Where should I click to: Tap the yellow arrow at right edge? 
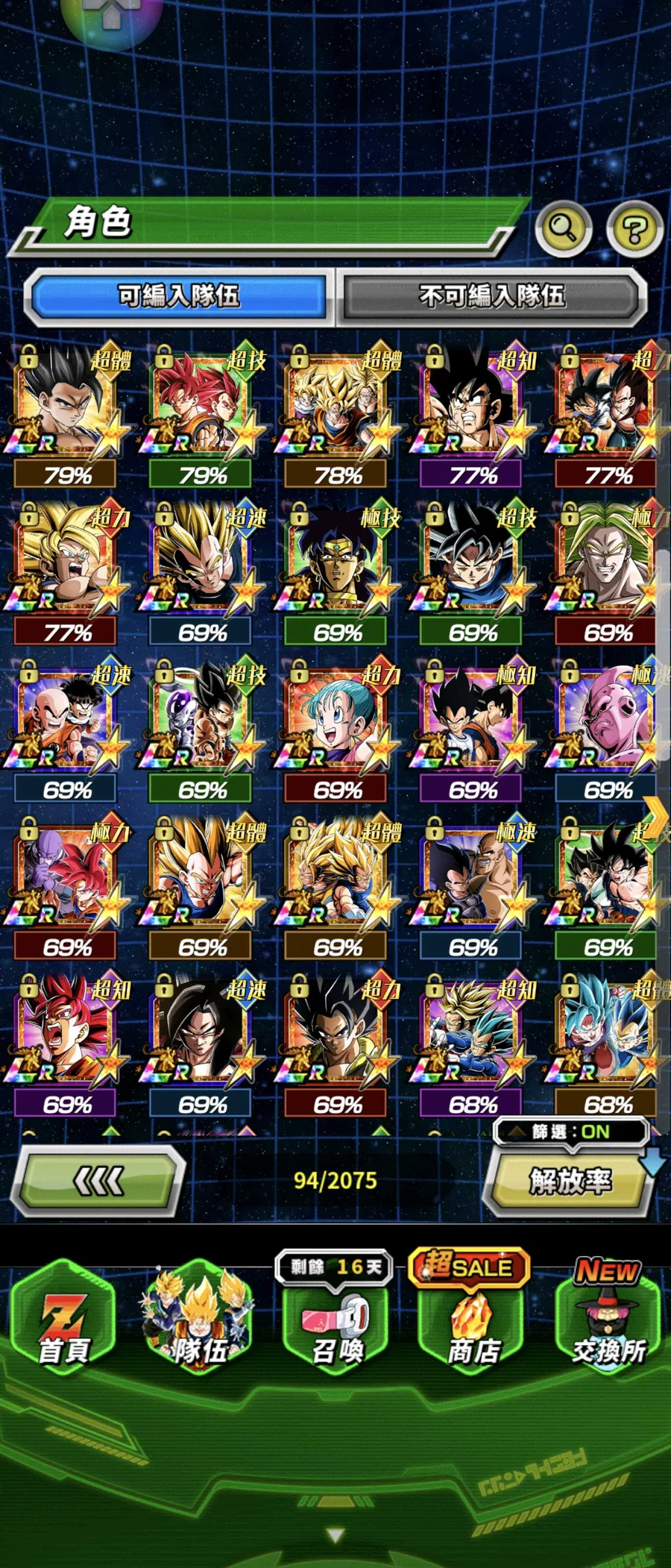[x=655, y=815]
